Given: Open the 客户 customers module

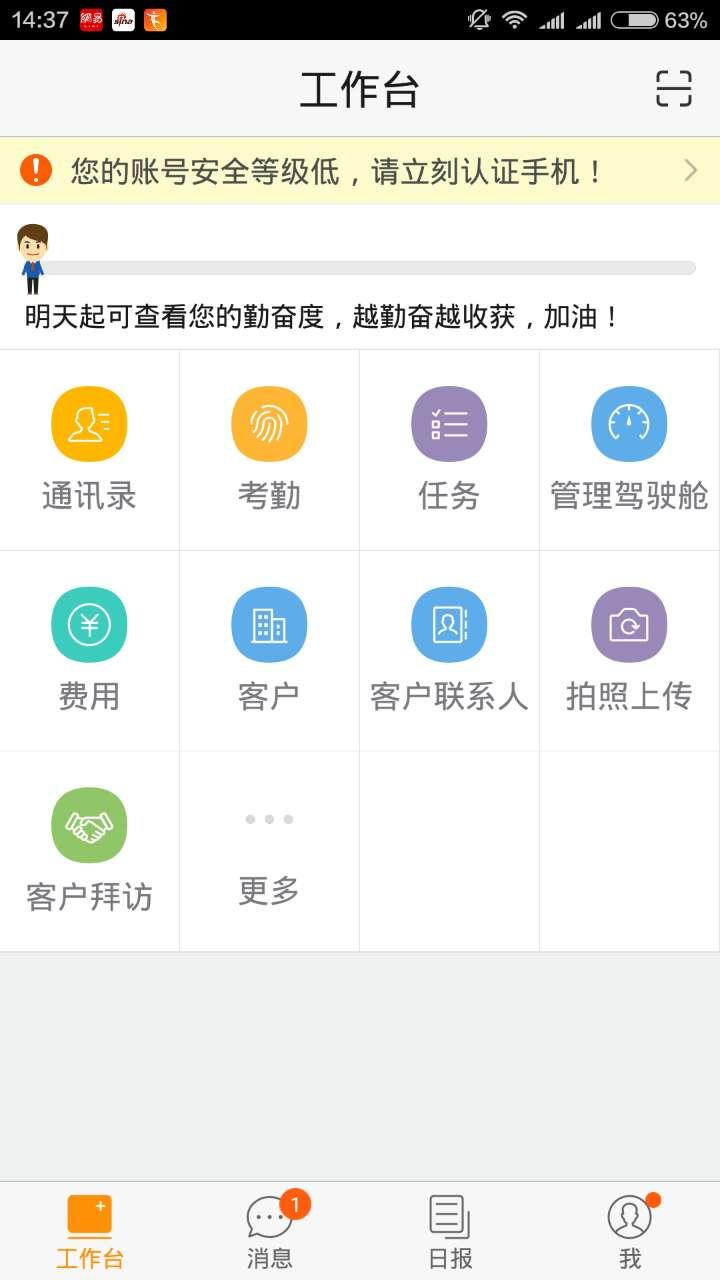Looking at the screenshot, I should click(x=269, y=650).
